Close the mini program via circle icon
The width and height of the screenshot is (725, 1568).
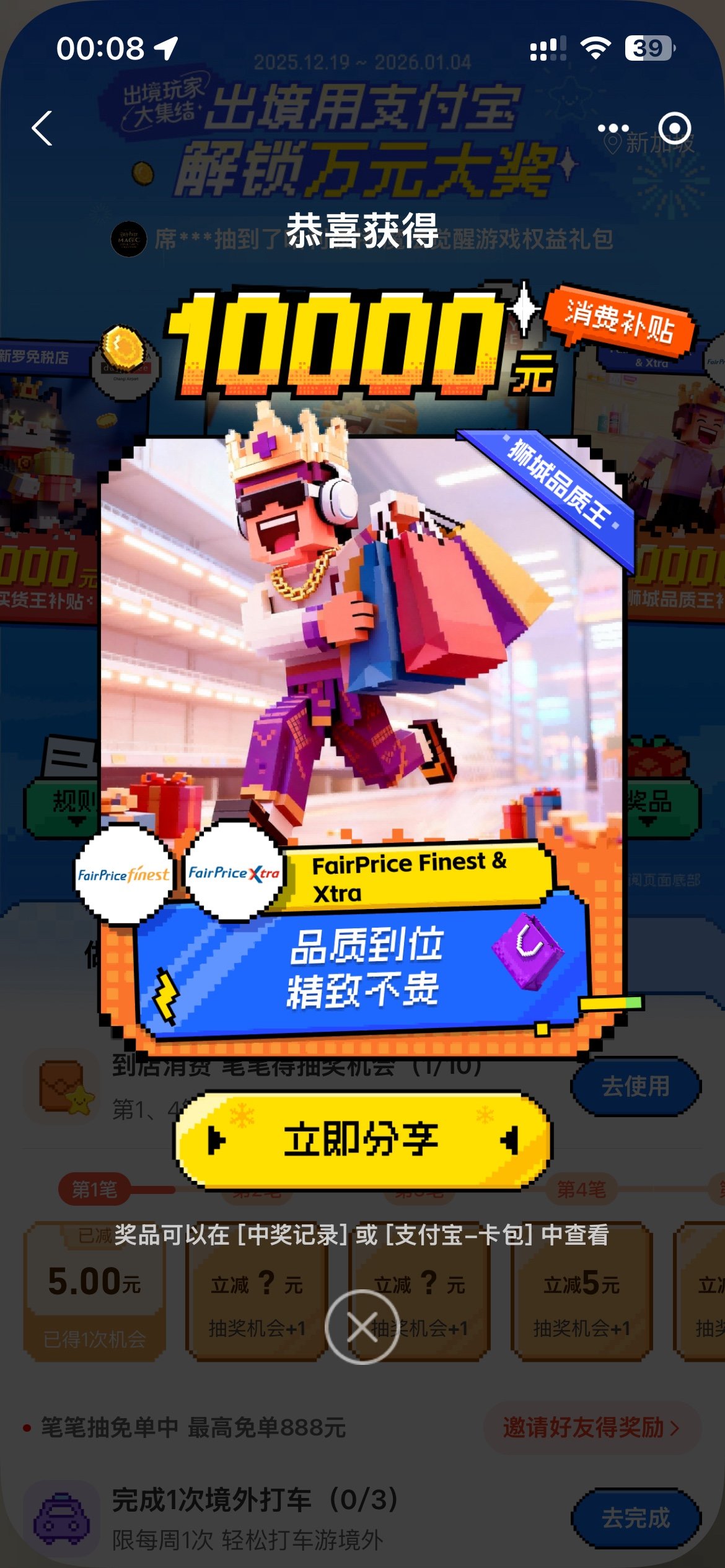[674, 129]
